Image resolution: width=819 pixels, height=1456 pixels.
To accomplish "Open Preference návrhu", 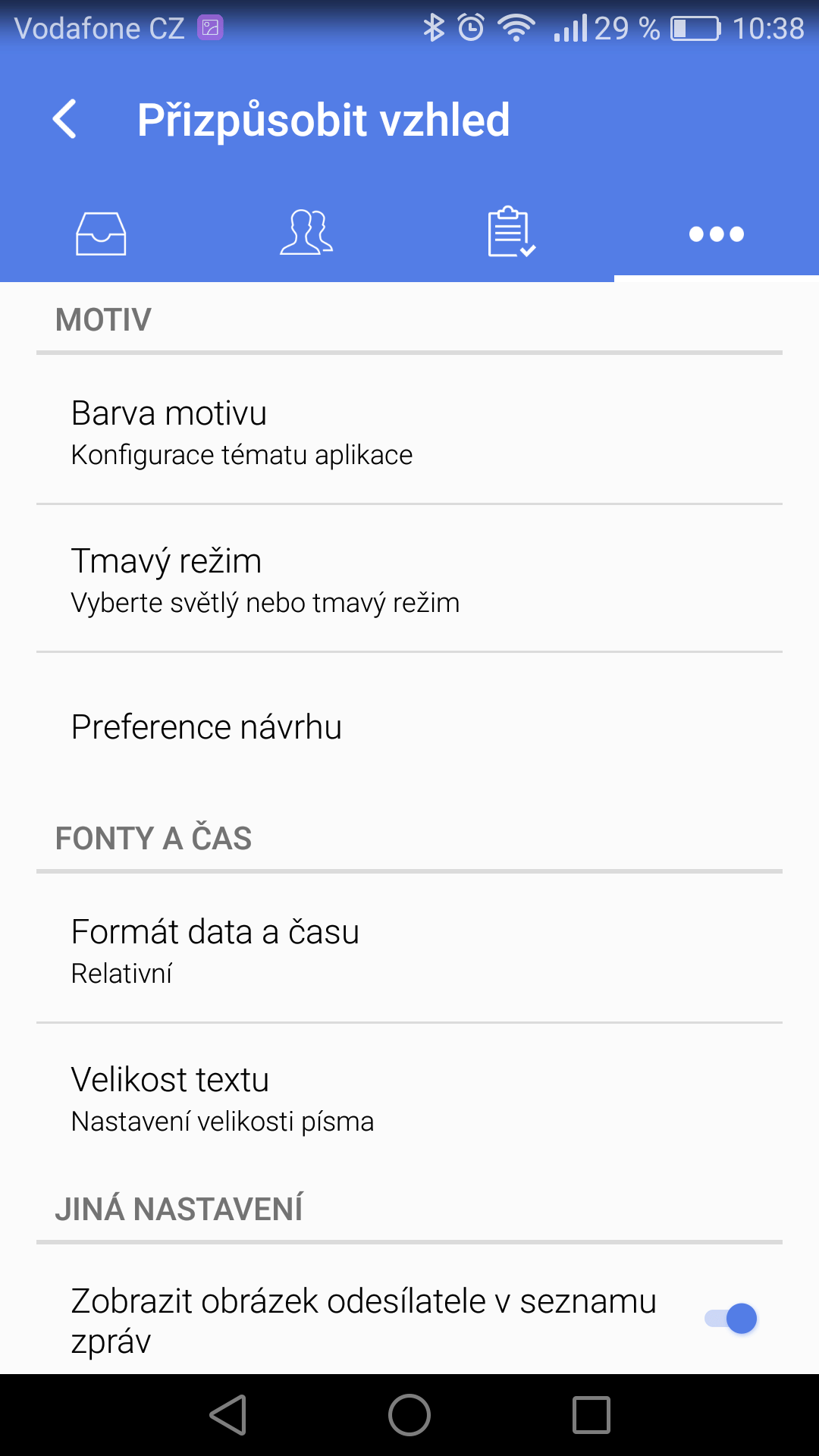I will tap(409, 726).
